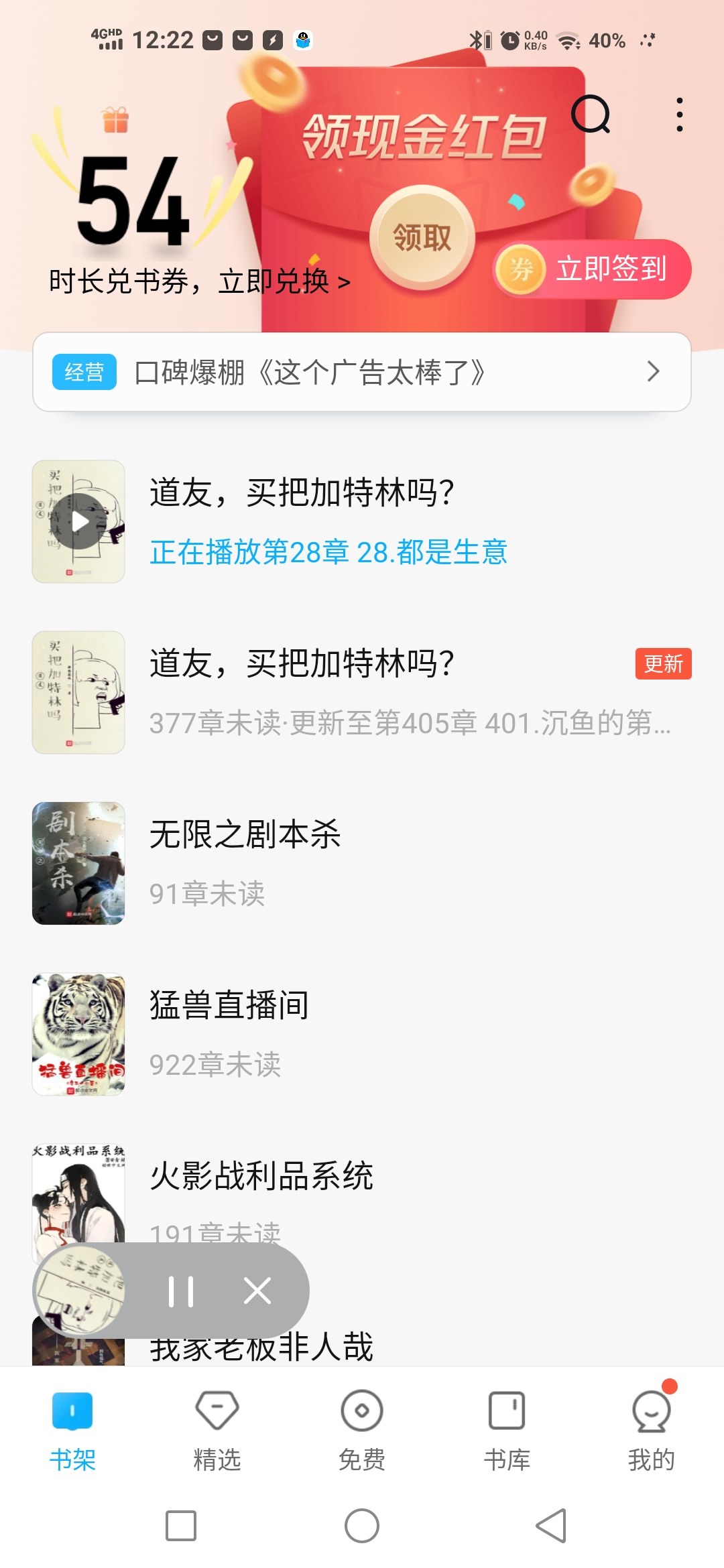Viewport: 724px width, 1568px height.
Task: Open the search magnifier icon
Action: (x=591, y=115)
